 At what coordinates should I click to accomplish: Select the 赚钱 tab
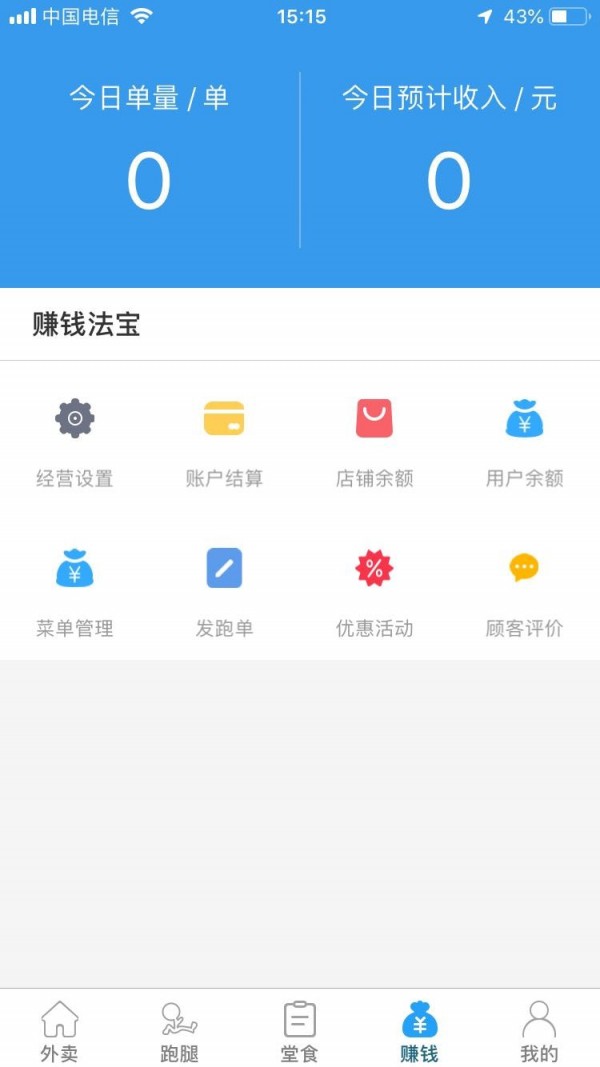pos(420,1031)
